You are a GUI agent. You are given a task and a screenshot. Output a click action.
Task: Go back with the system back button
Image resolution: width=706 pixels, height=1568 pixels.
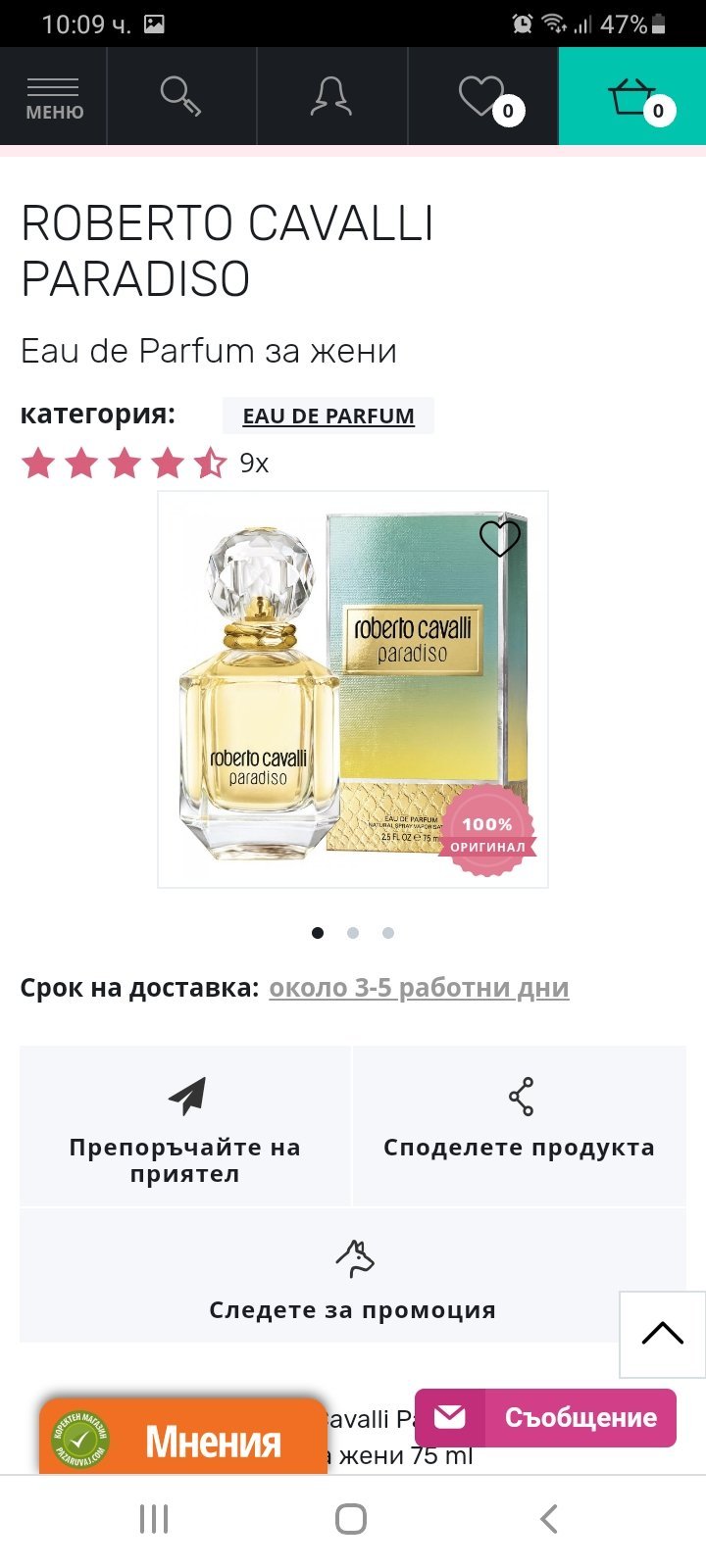(549, 1519)
